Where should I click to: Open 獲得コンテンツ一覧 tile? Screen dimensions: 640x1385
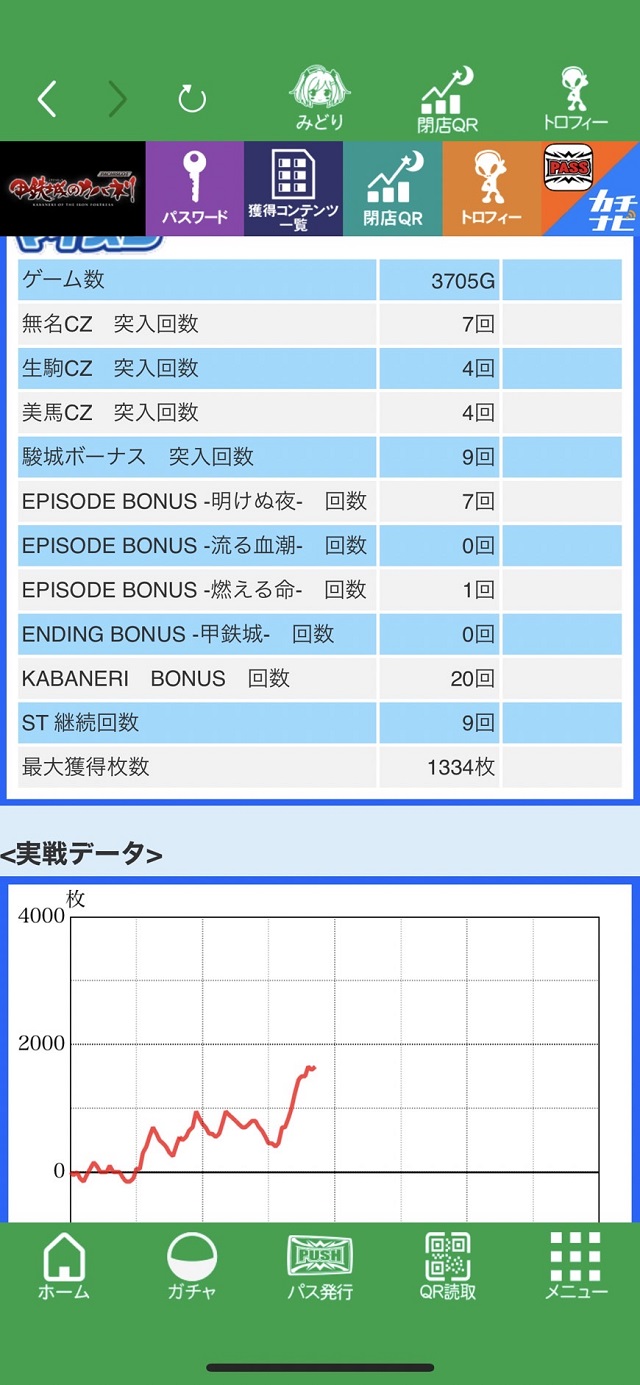pos(293,188)
